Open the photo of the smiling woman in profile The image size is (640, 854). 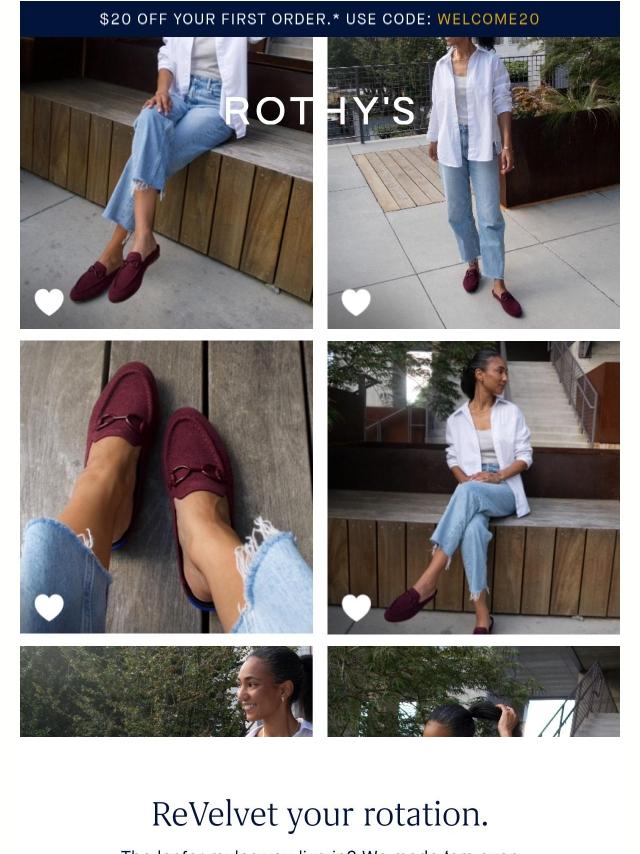[166, 692]
